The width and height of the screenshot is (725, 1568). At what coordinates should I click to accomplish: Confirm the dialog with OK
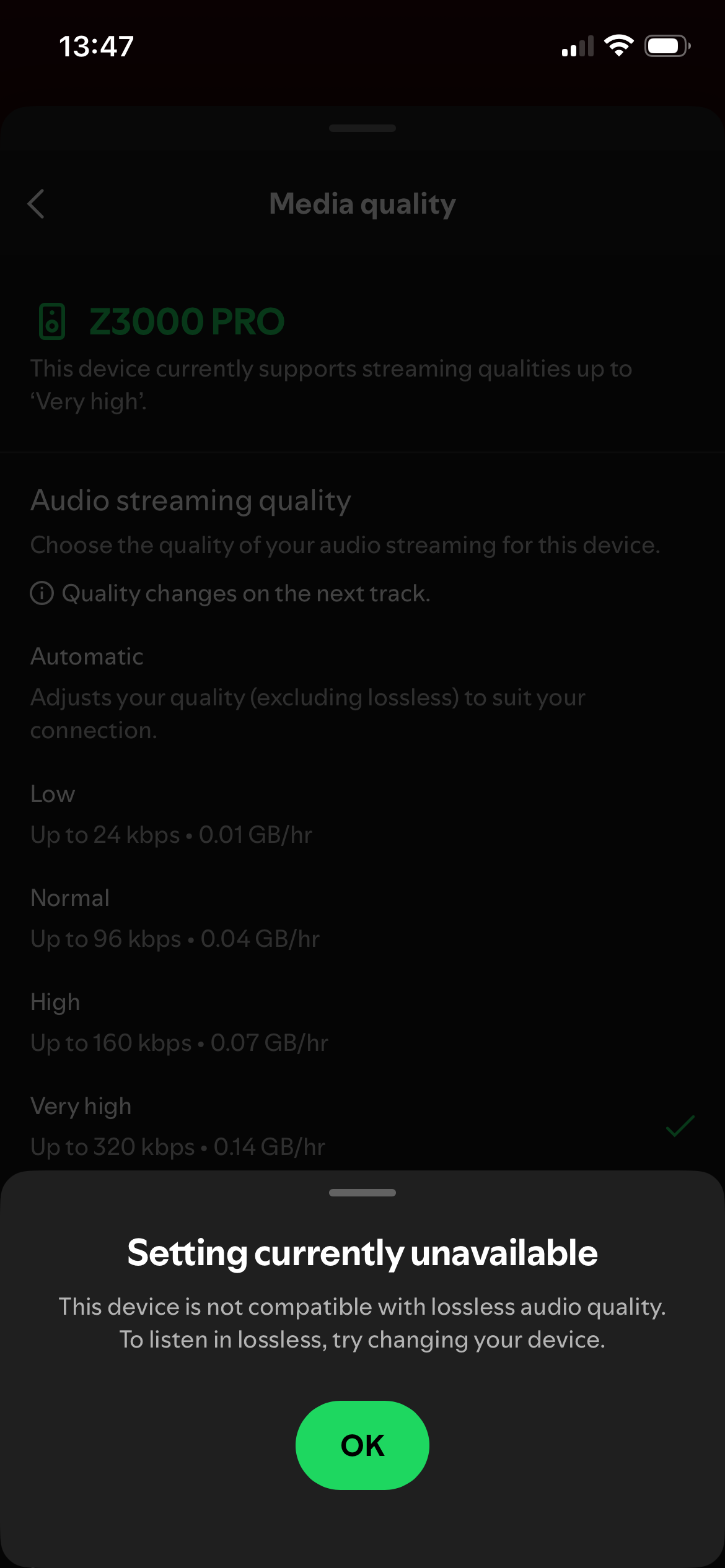362,1445
